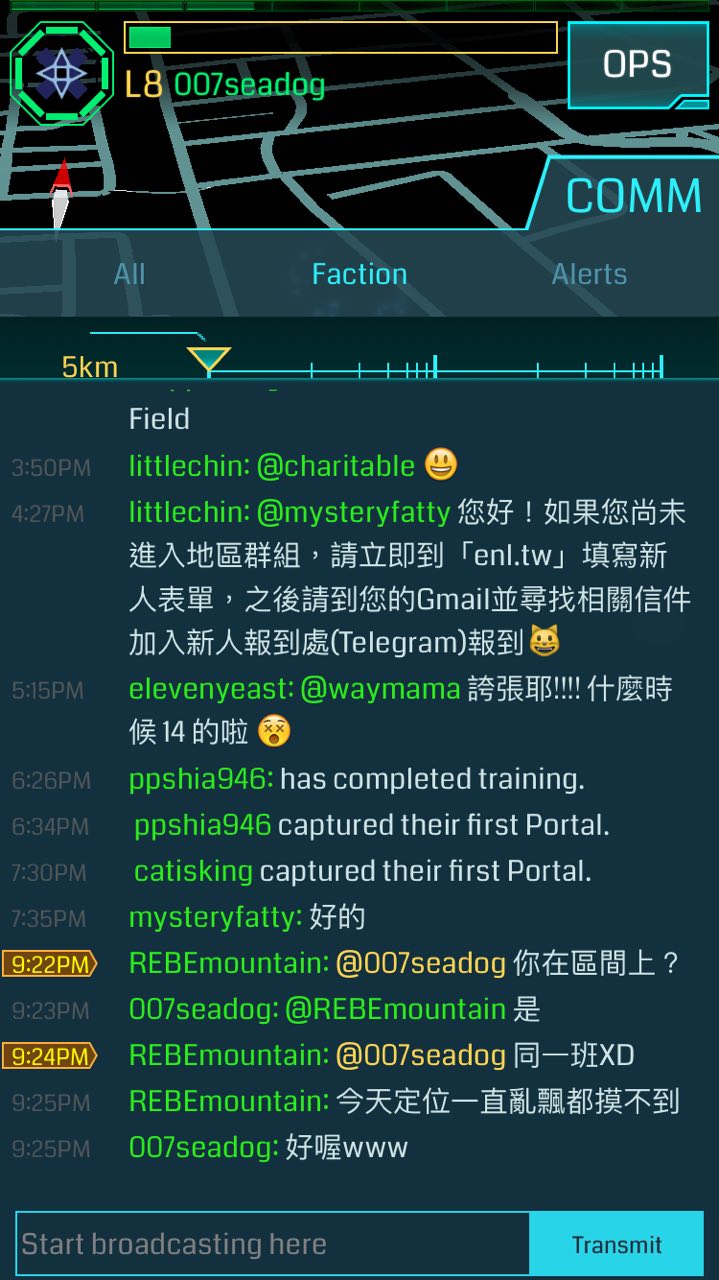Tap the broadcast message input field
This screenshot has width=719, height=1280.
coord(272,1244)
